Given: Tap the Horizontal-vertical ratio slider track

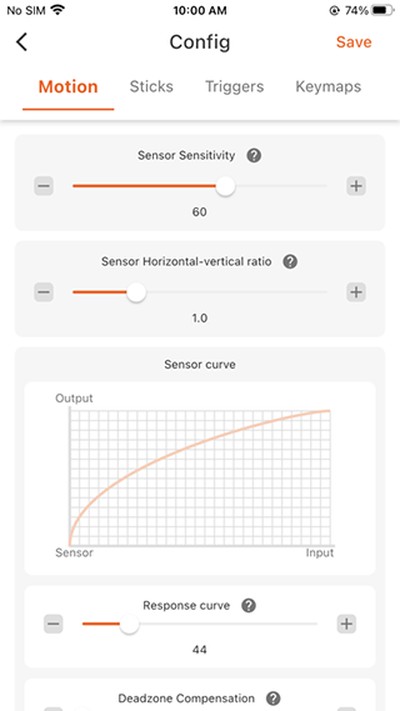Looking at the screenshot, I should pyautogui.click(x=200, y=292).
